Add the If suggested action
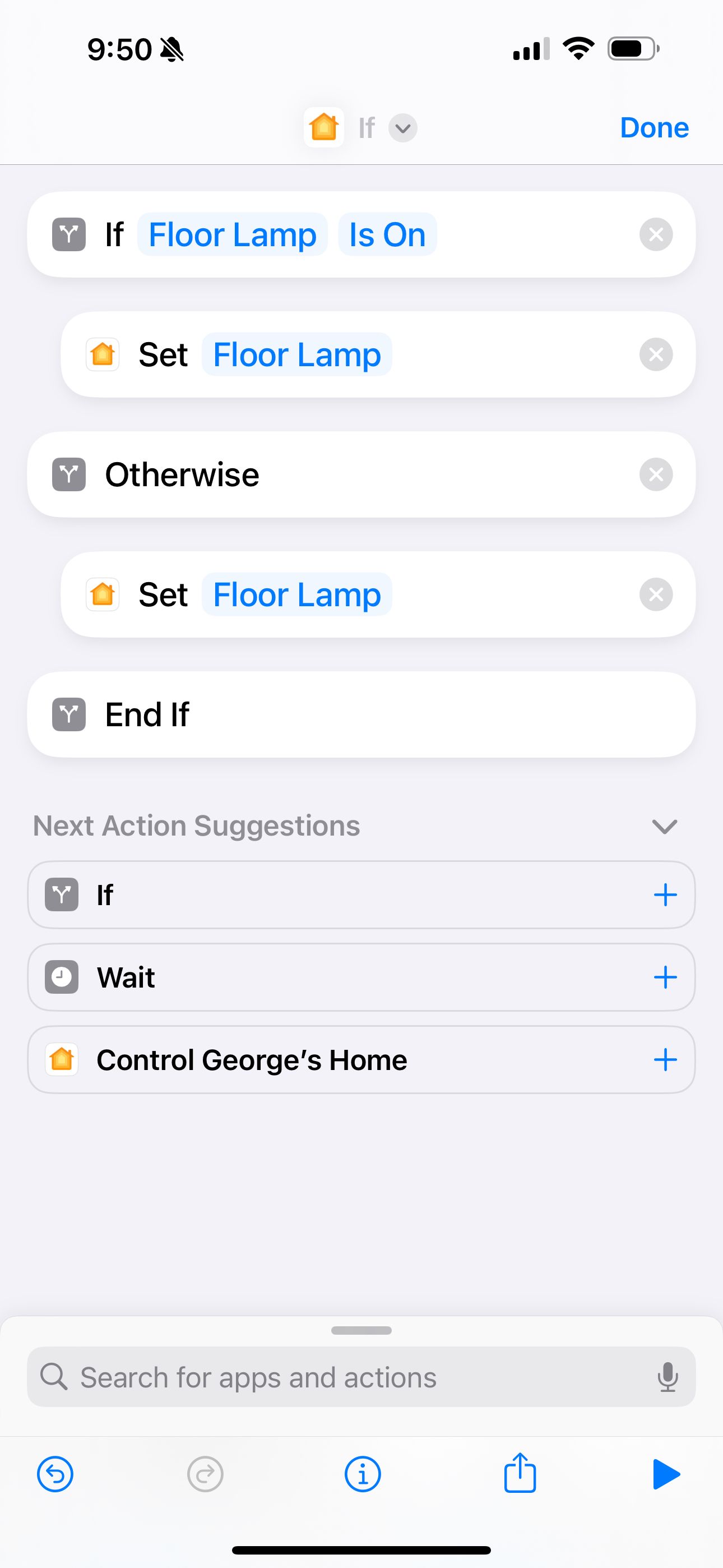Screen dimensions: 723x1568 point(665,895)
